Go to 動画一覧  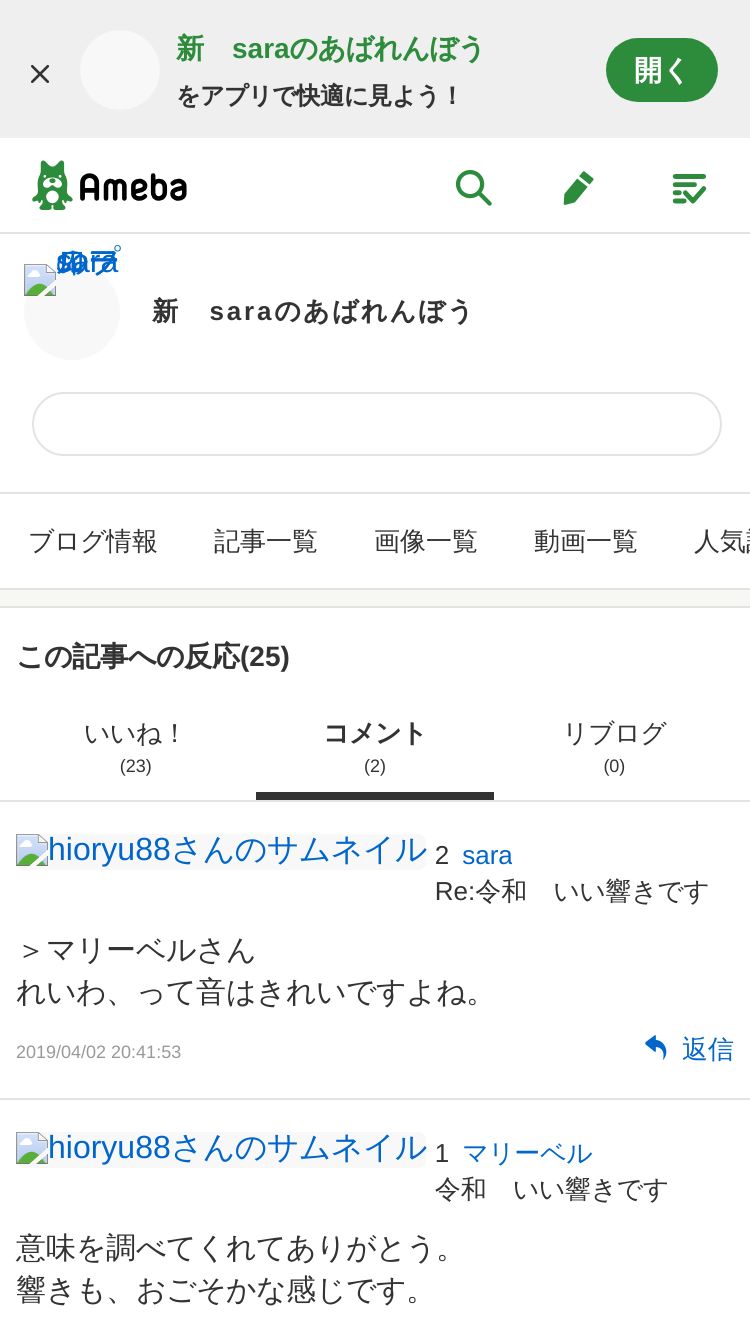(x=586, y=541)
